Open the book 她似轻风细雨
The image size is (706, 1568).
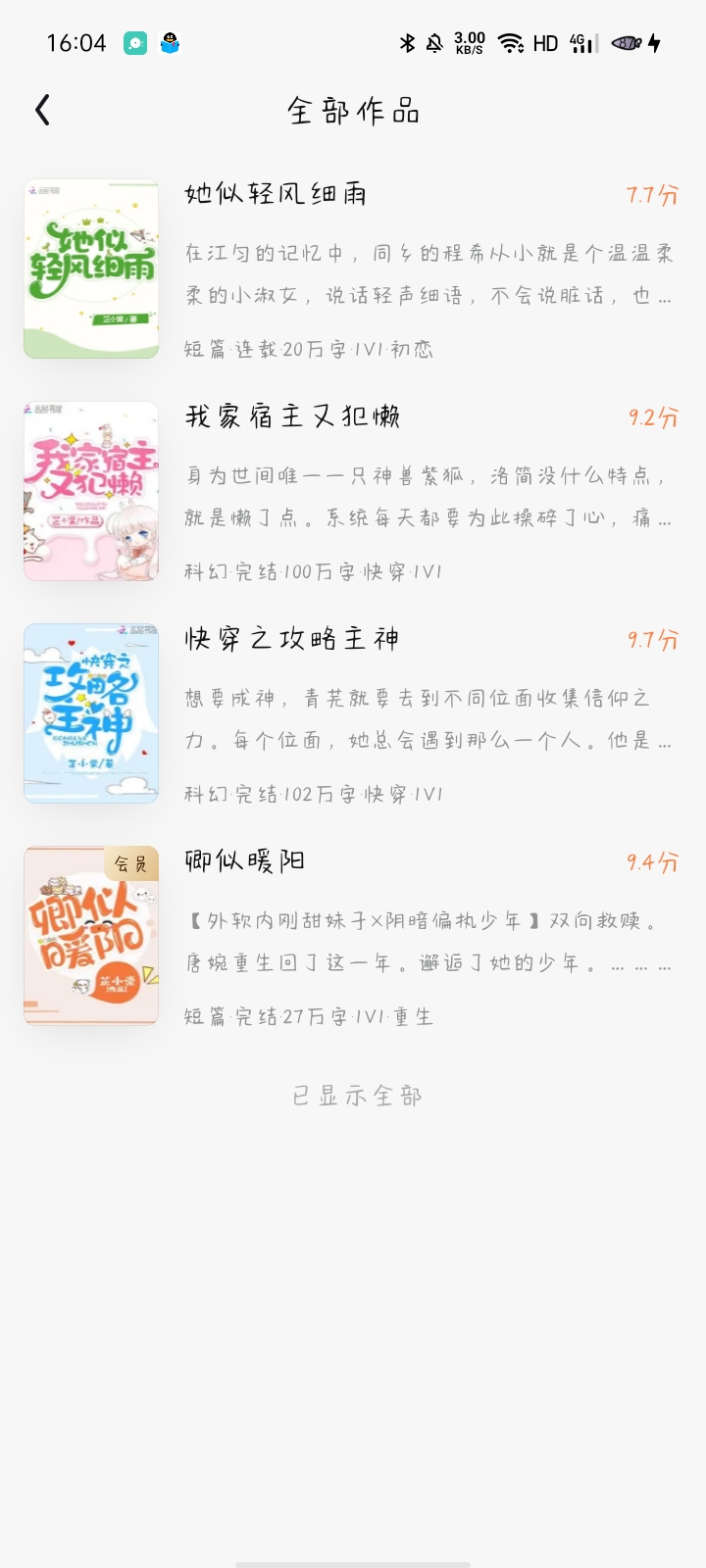pos(276,194)
